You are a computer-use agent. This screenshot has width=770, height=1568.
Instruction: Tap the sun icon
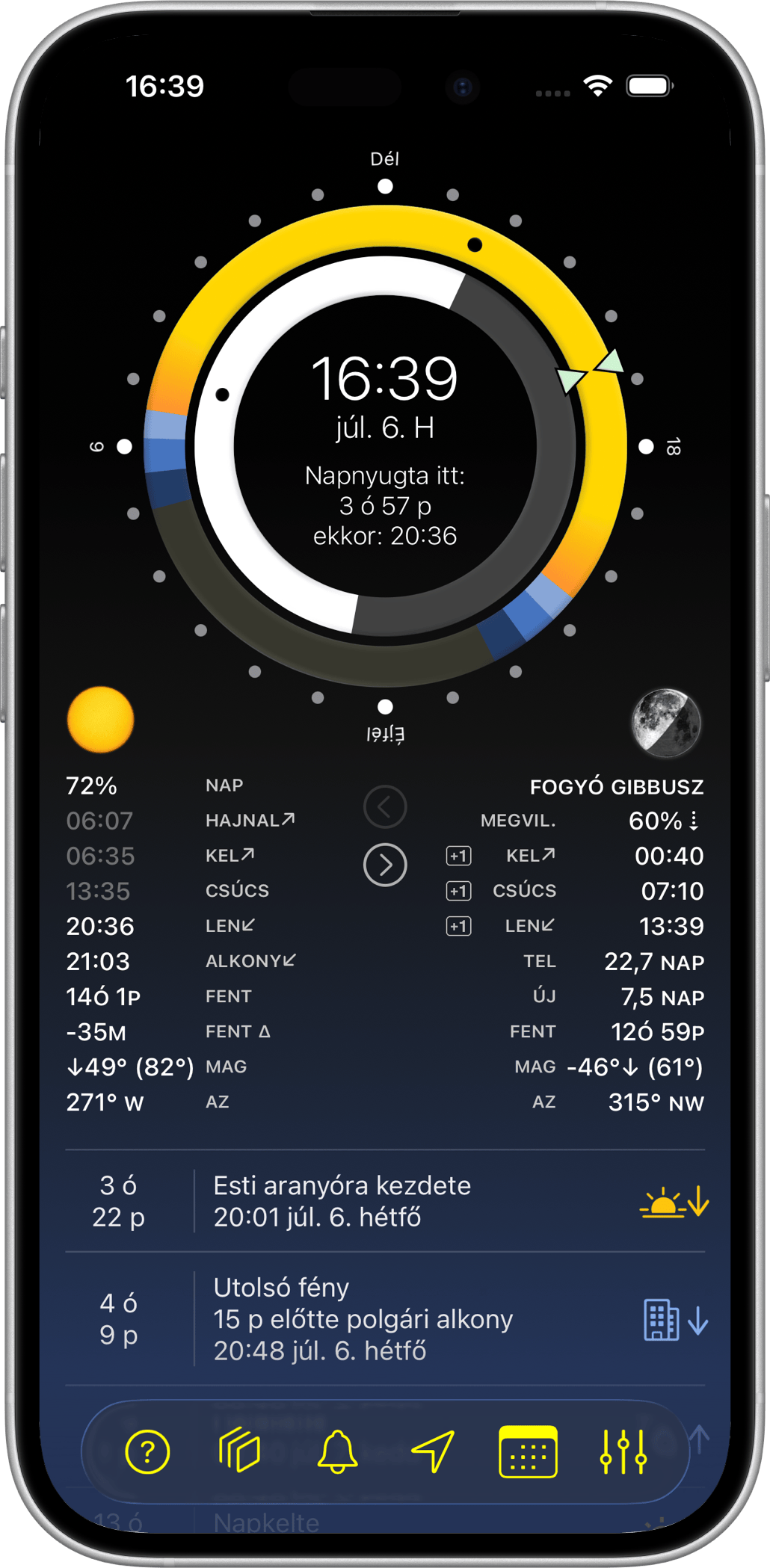tap(100, 719)
